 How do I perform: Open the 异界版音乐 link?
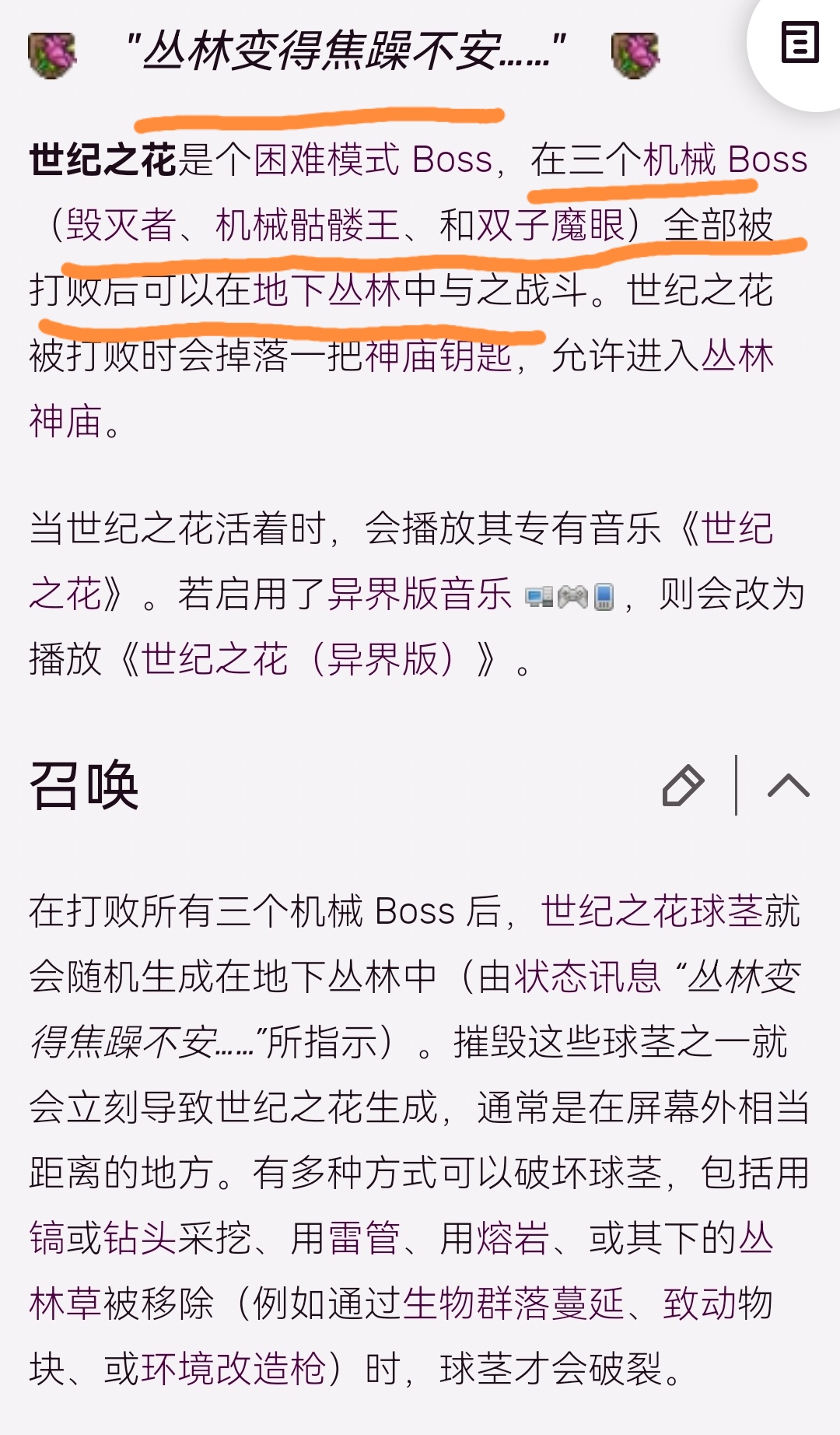[x=420, y=595]
